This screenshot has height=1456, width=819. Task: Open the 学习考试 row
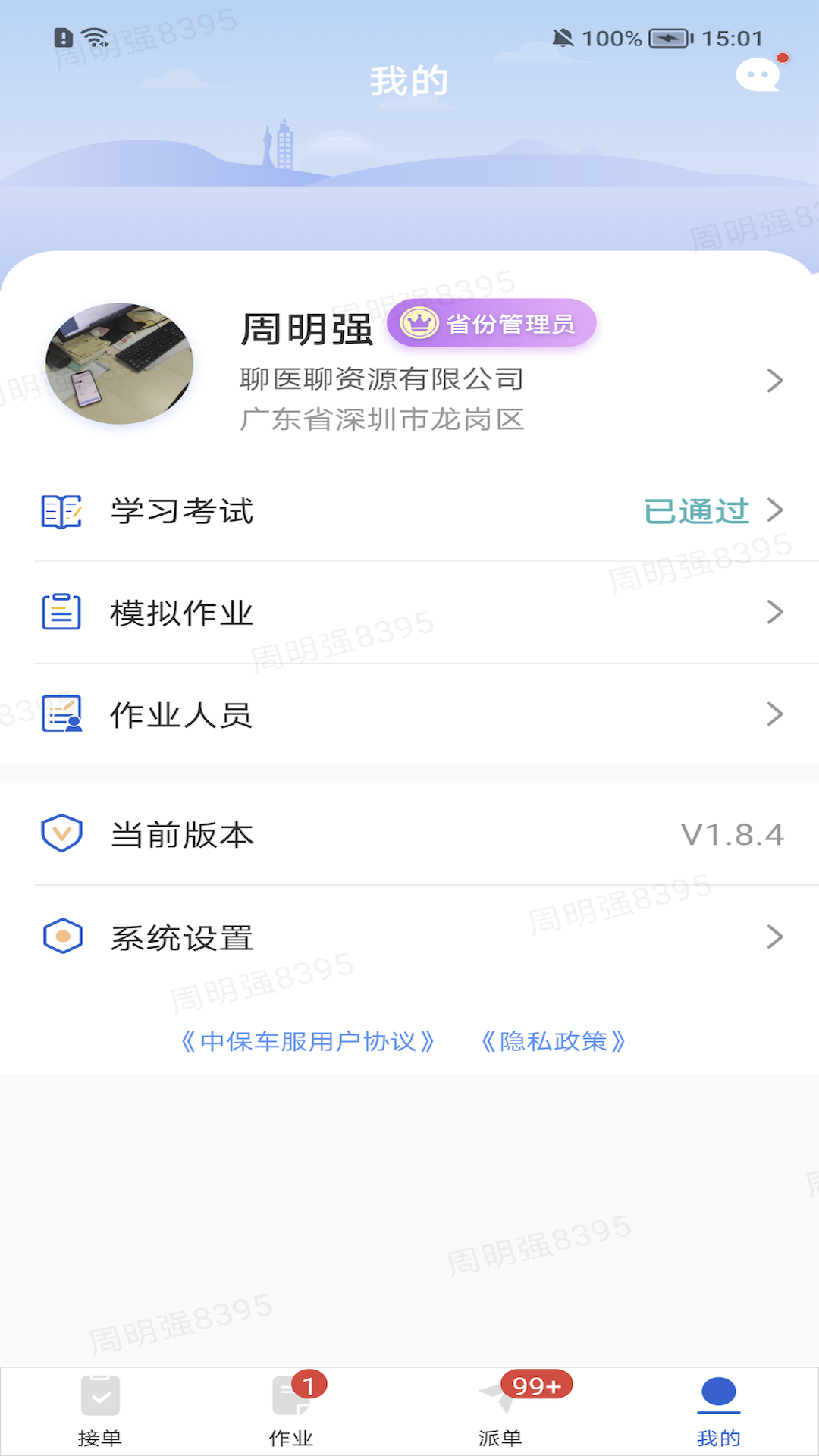409,511
